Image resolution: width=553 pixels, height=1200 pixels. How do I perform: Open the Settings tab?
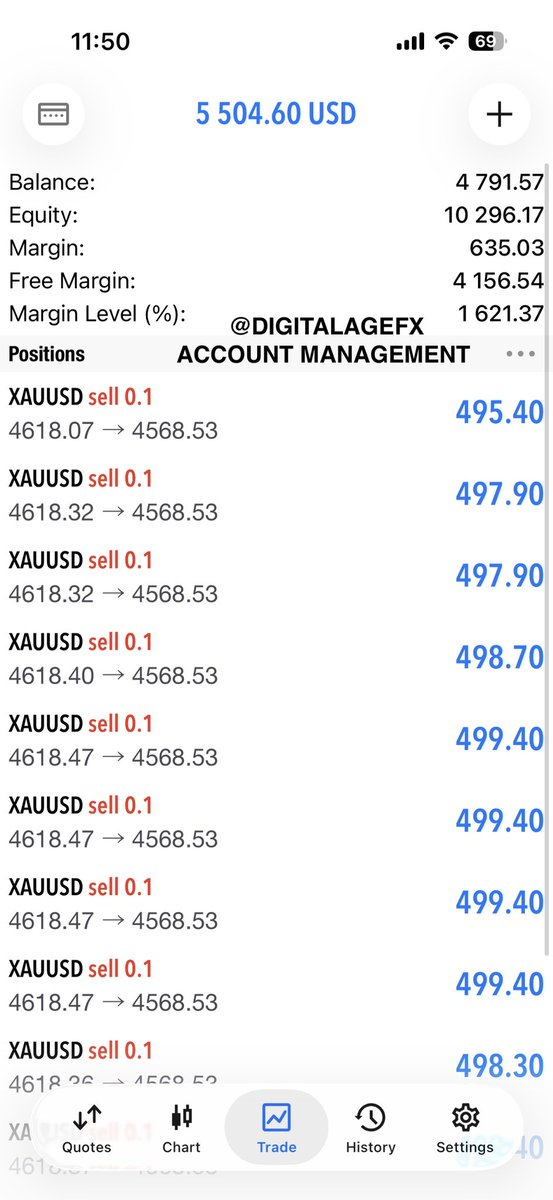point(465,1129)
